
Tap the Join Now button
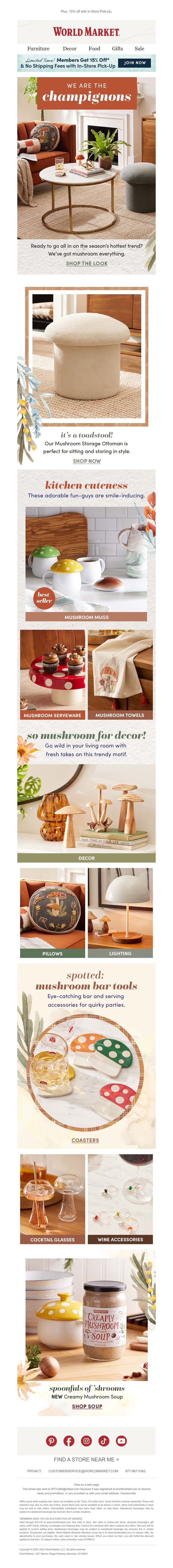[135, 63]
